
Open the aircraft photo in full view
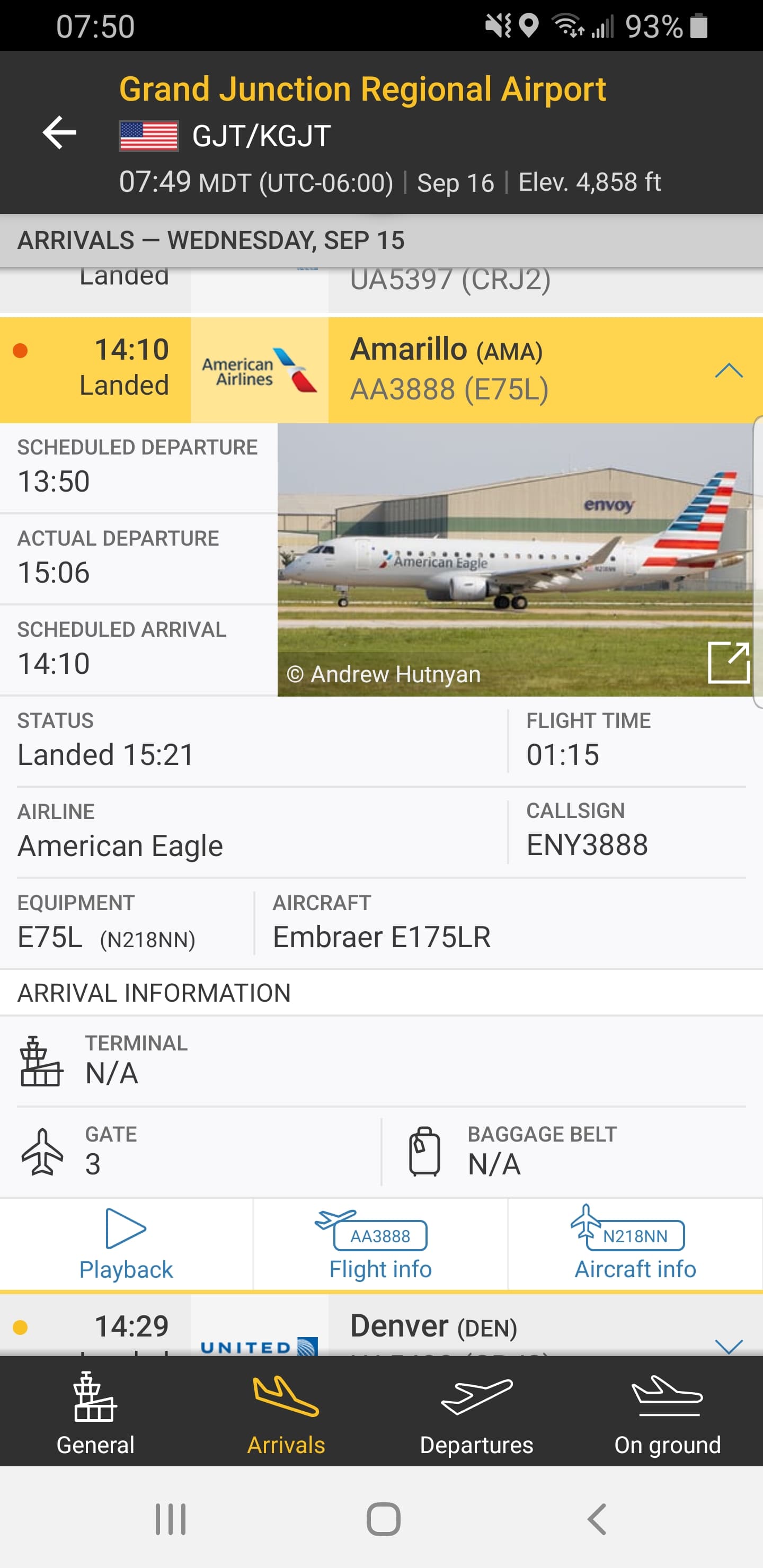click(x=727, y=662)
